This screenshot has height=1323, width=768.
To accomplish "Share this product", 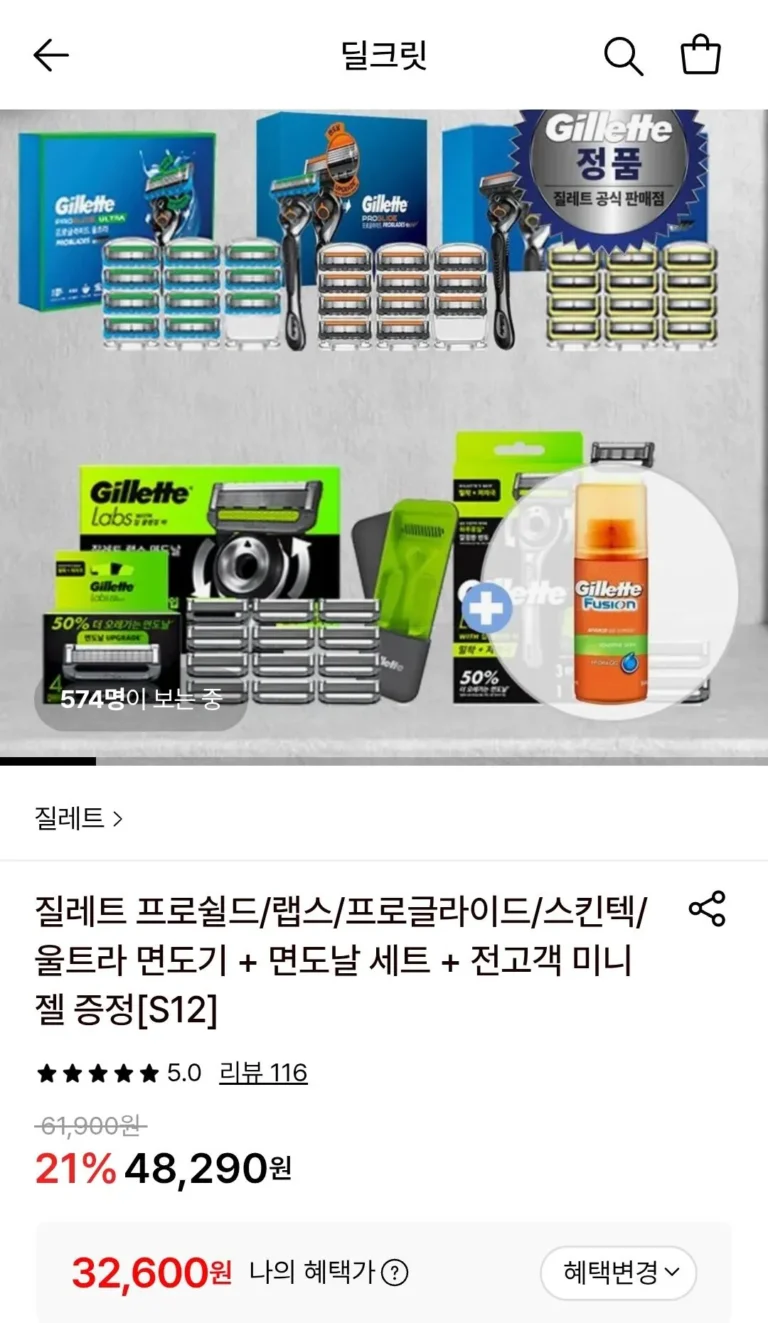I will click(707, 909).
